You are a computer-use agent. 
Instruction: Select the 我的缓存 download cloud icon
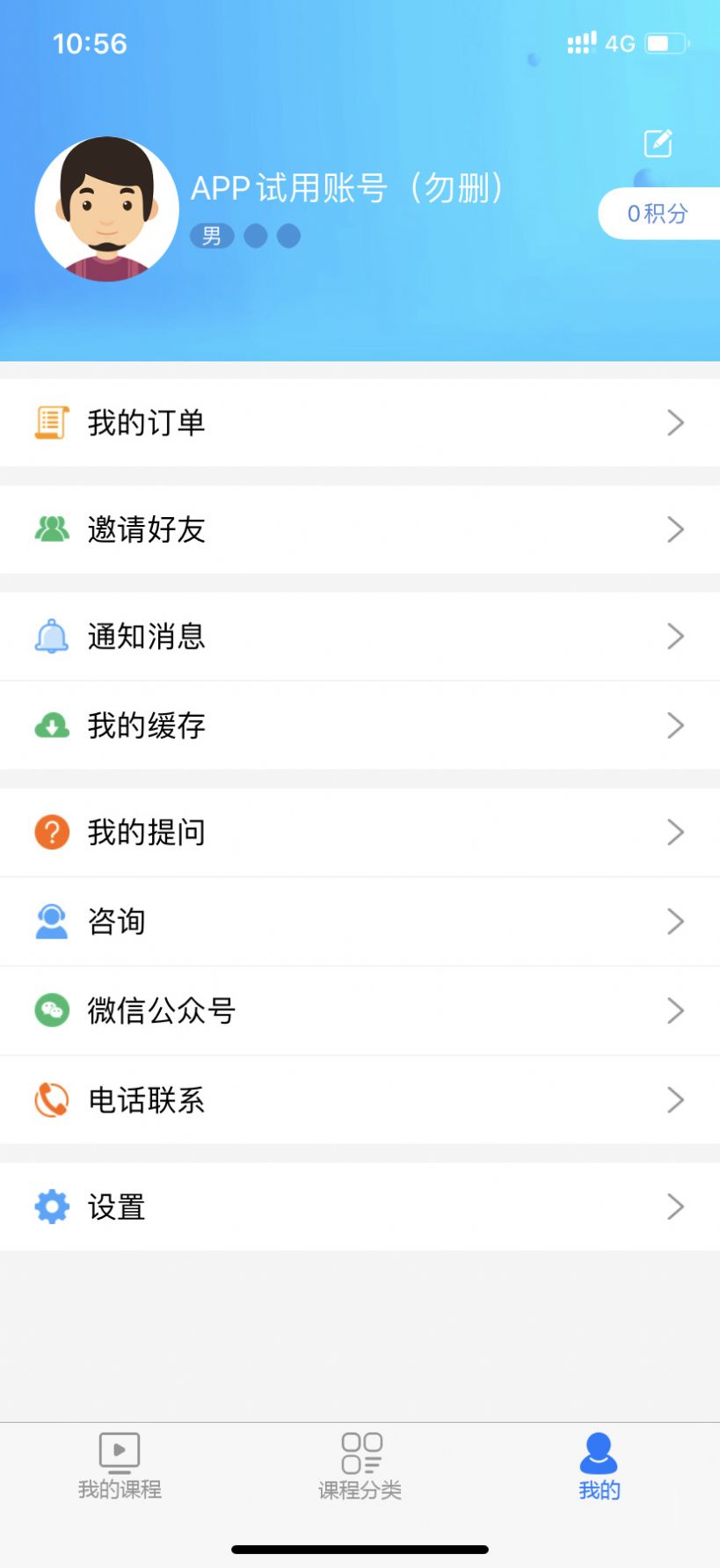[52, 726]
